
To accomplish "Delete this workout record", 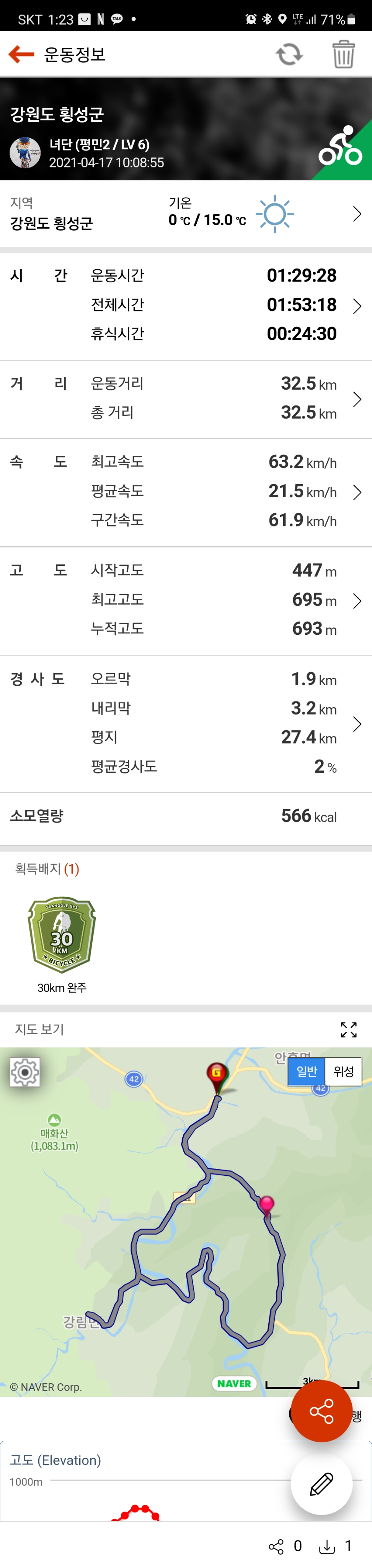I will tap(343, 54).
